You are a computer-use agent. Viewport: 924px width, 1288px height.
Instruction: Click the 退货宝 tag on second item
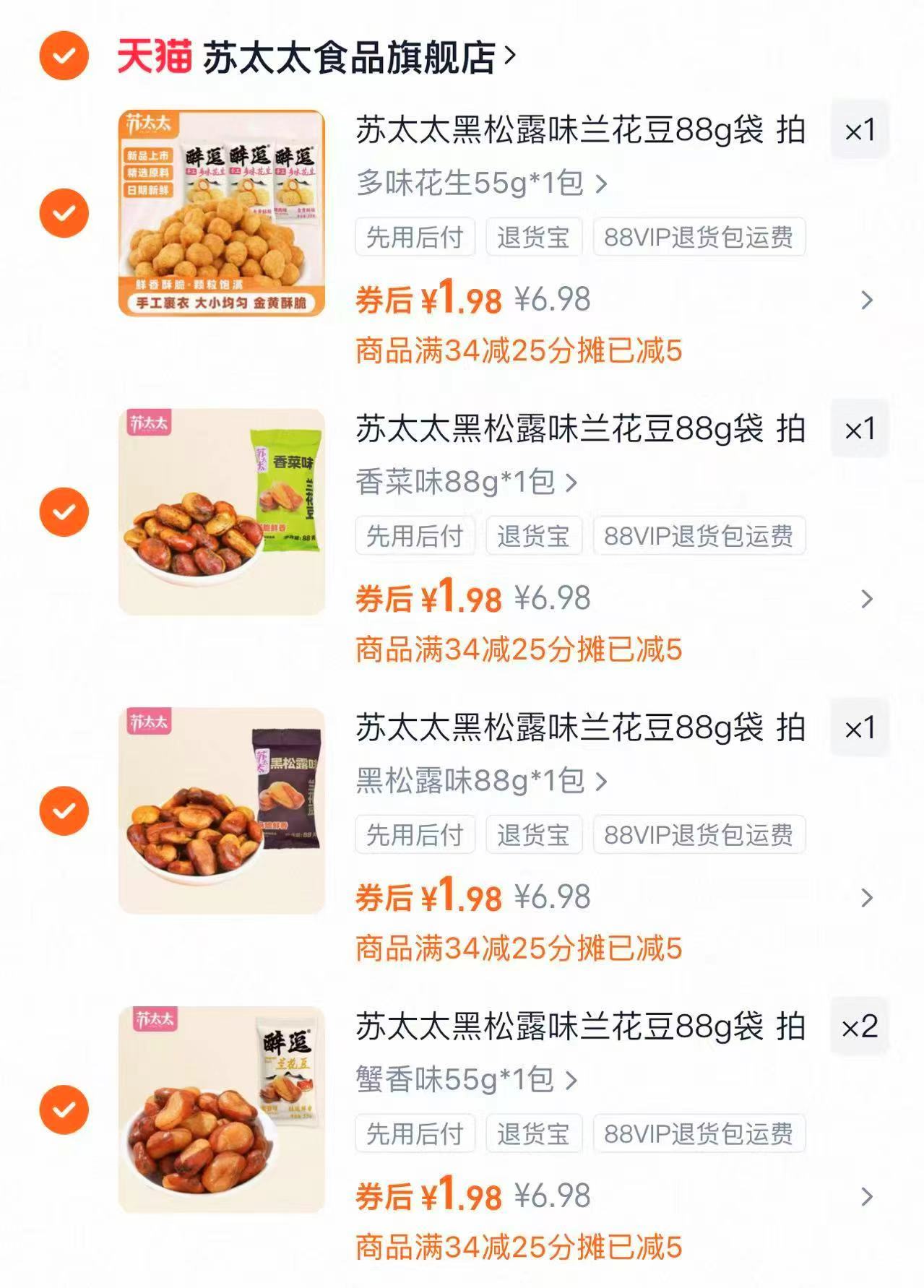[533, 536]
